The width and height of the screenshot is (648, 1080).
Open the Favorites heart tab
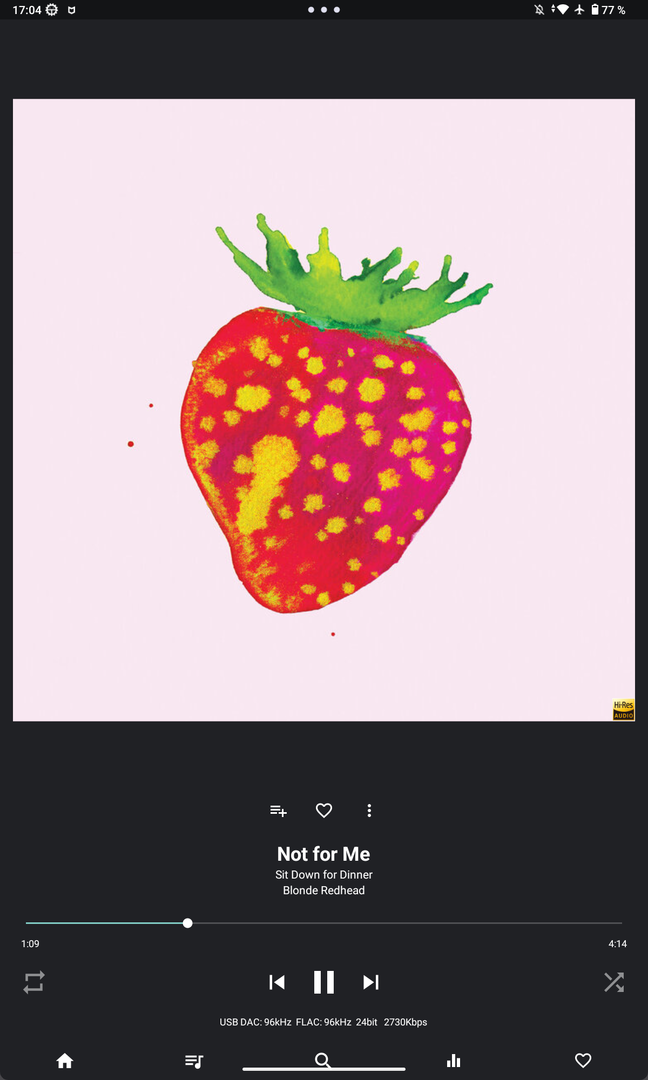click(x=583, y=1061)
